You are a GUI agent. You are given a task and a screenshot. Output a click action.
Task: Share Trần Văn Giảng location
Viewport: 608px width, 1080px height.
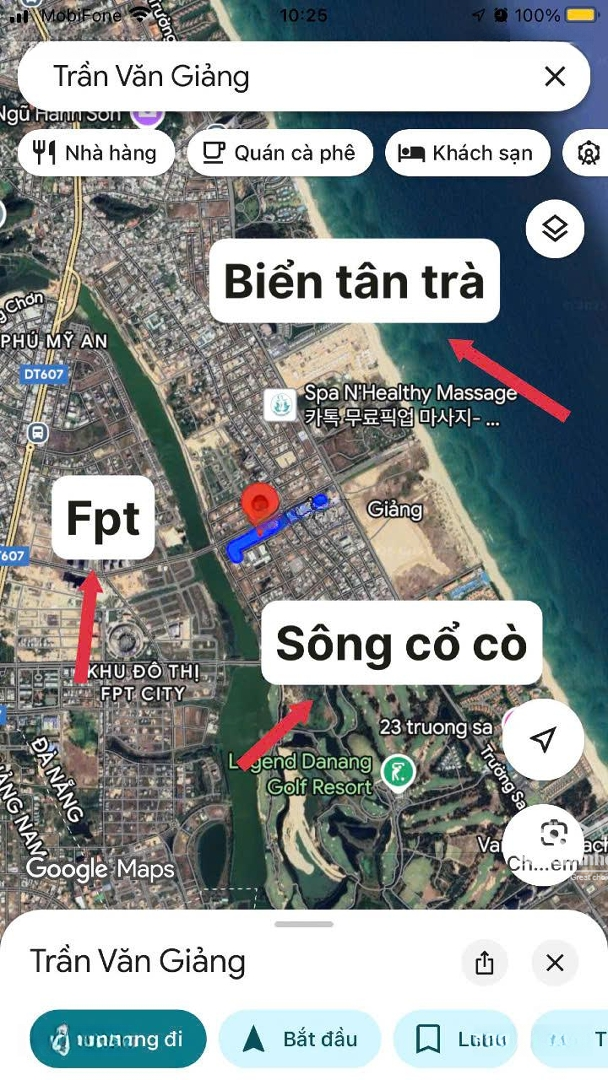coord(485,963)
